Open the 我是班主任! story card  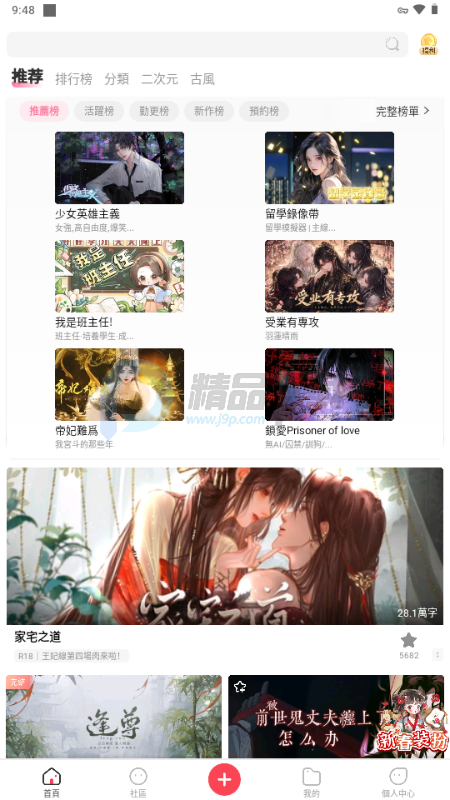pos(119,290)
